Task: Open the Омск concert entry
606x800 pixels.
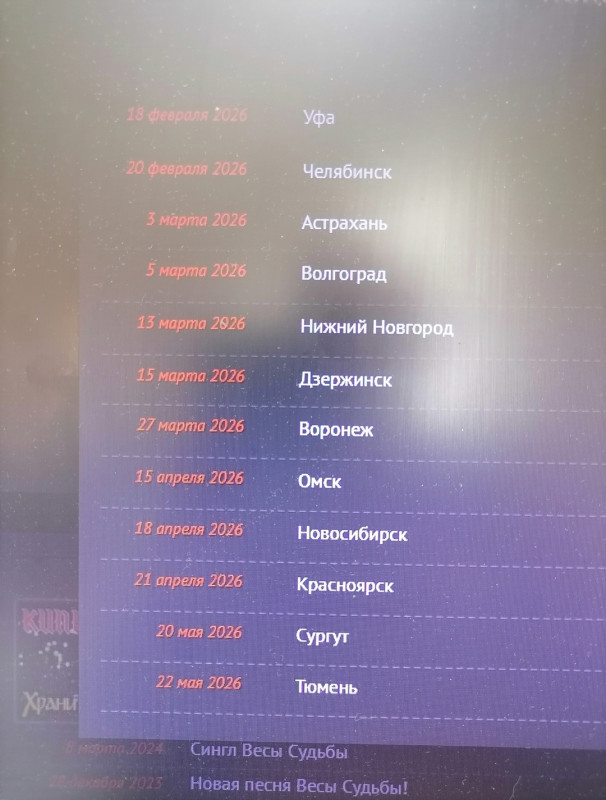Action: 319,482
